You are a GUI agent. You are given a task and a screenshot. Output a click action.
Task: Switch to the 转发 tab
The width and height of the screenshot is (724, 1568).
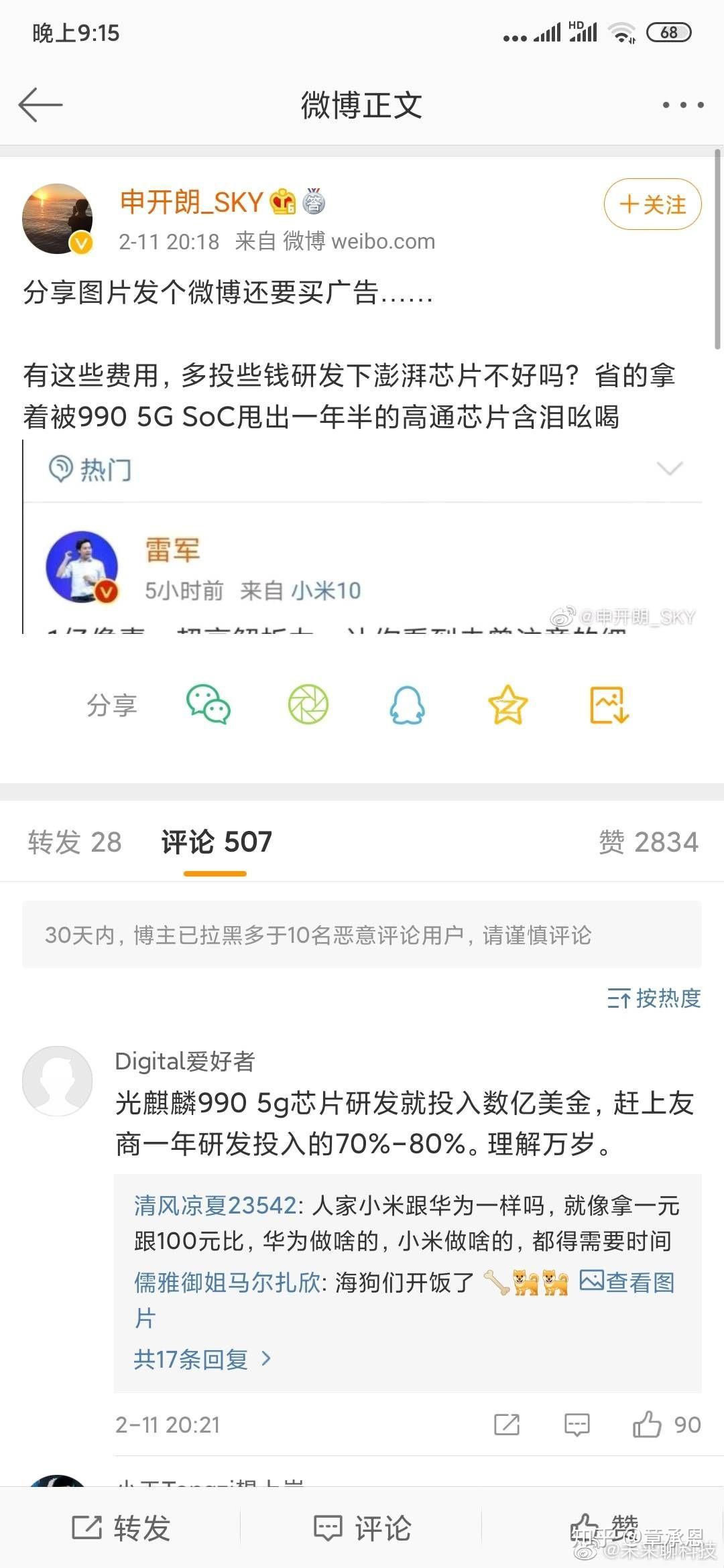point(75,842)
